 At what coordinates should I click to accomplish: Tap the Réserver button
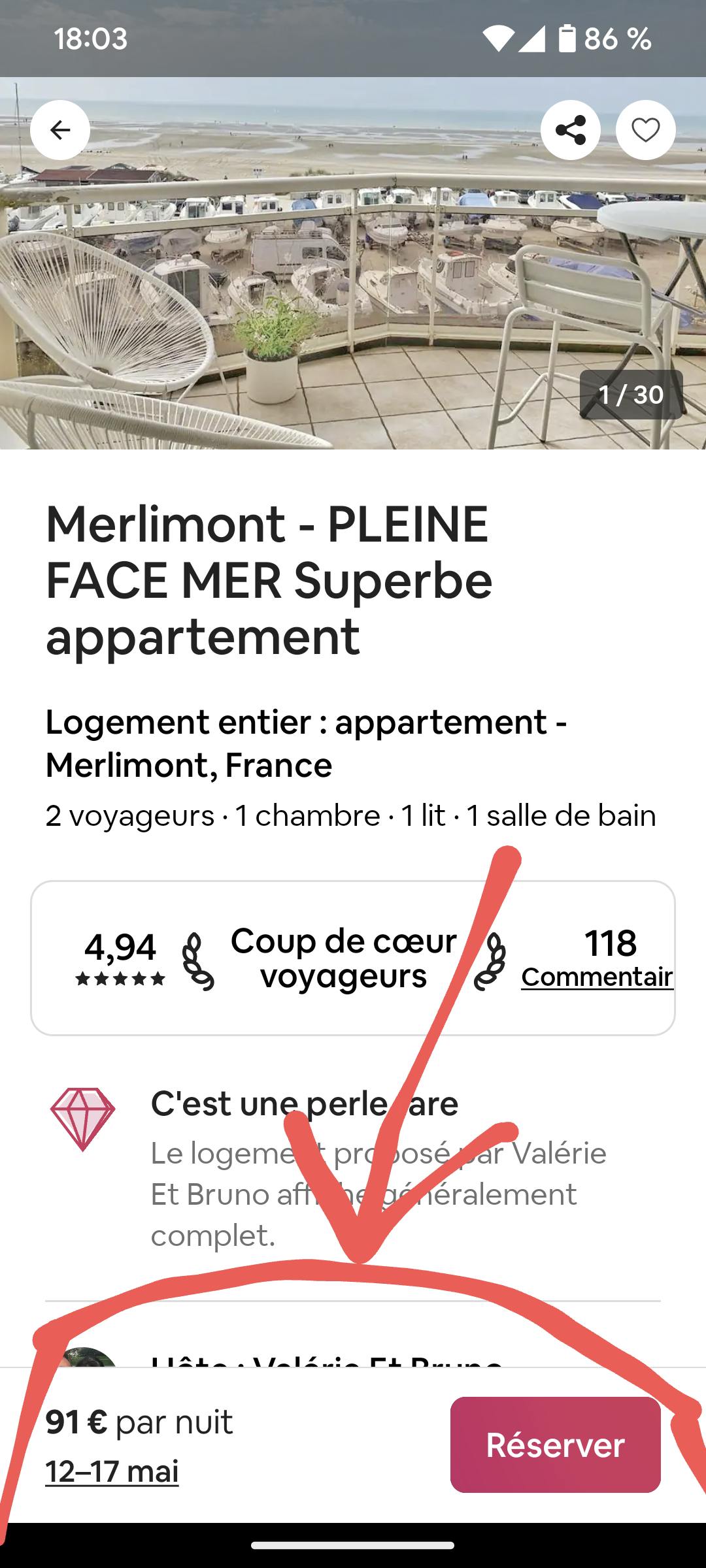point(555,1445)
